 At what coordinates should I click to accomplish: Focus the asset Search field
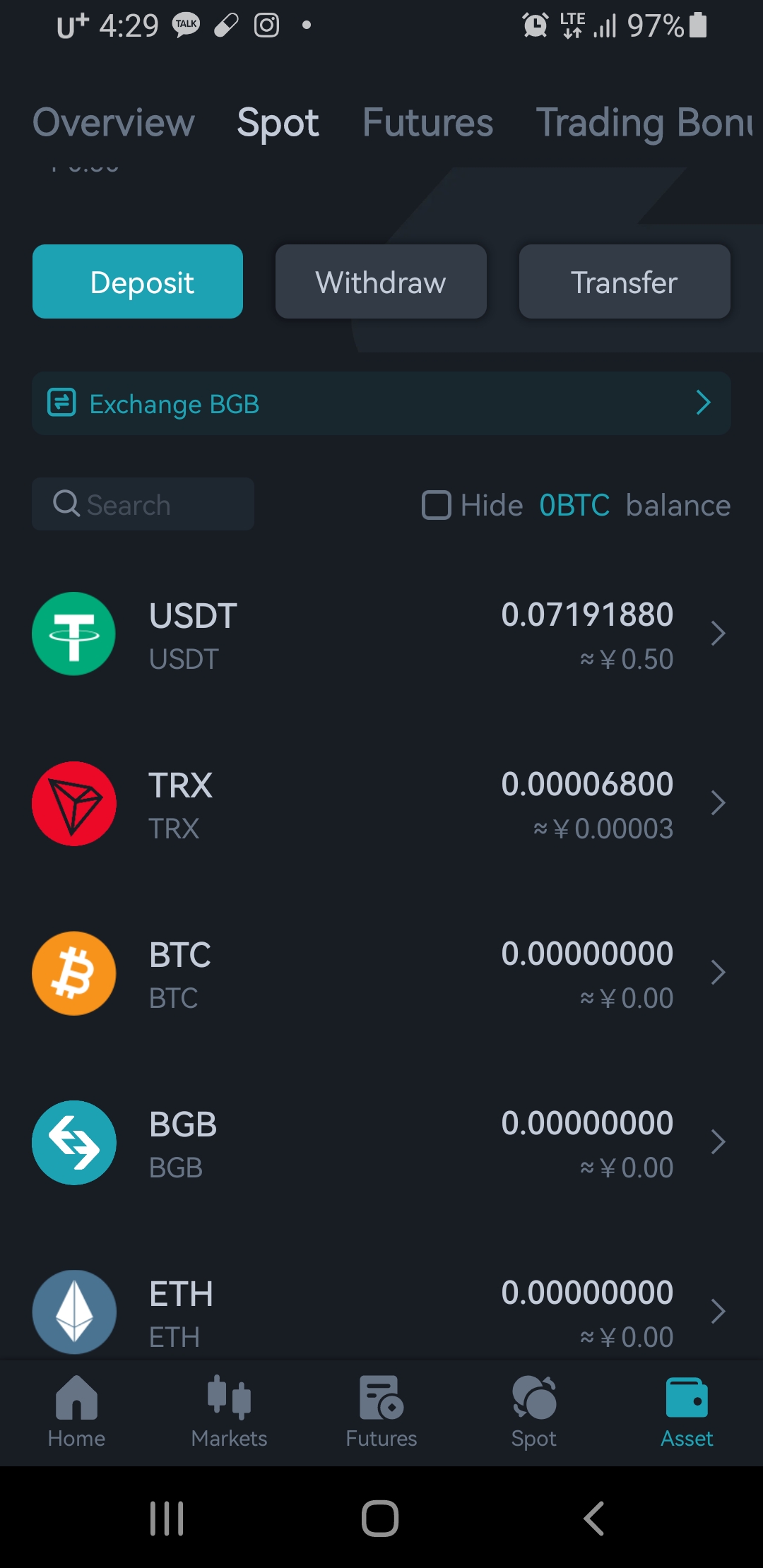[143, 504]
